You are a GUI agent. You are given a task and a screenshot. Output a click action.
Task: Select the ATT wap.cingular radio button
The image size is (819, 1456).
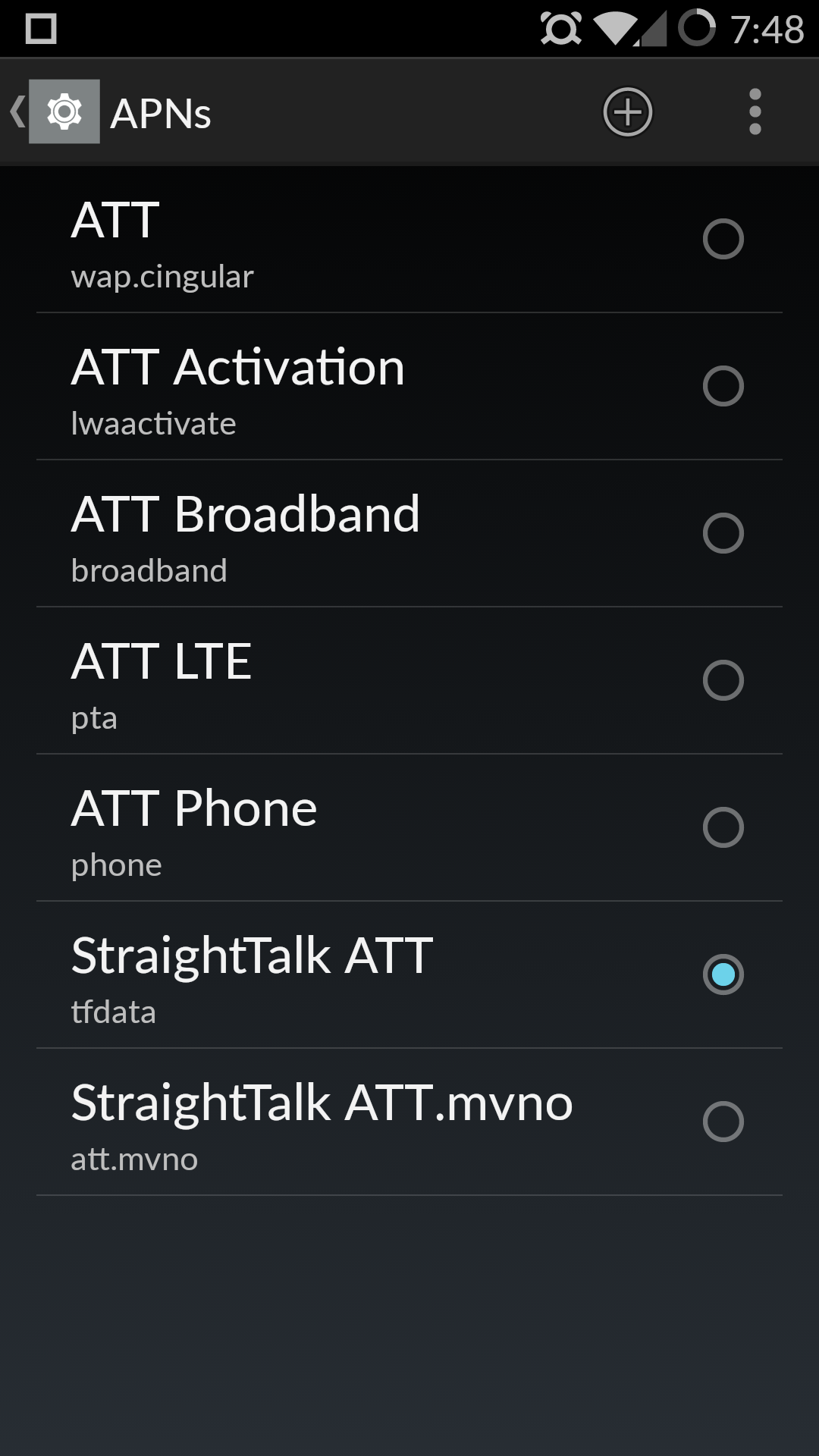pyautogui.click(x=723, y=239)
